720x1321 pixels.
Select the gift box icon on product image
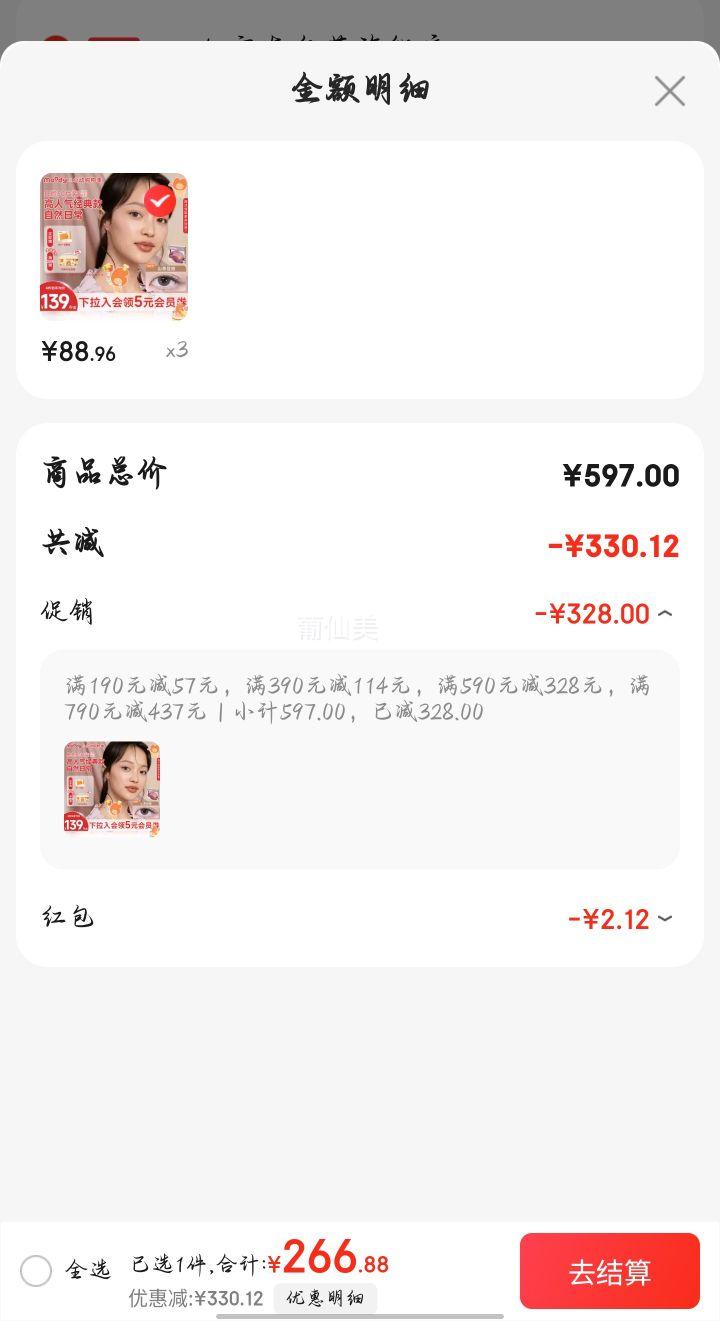66,237
